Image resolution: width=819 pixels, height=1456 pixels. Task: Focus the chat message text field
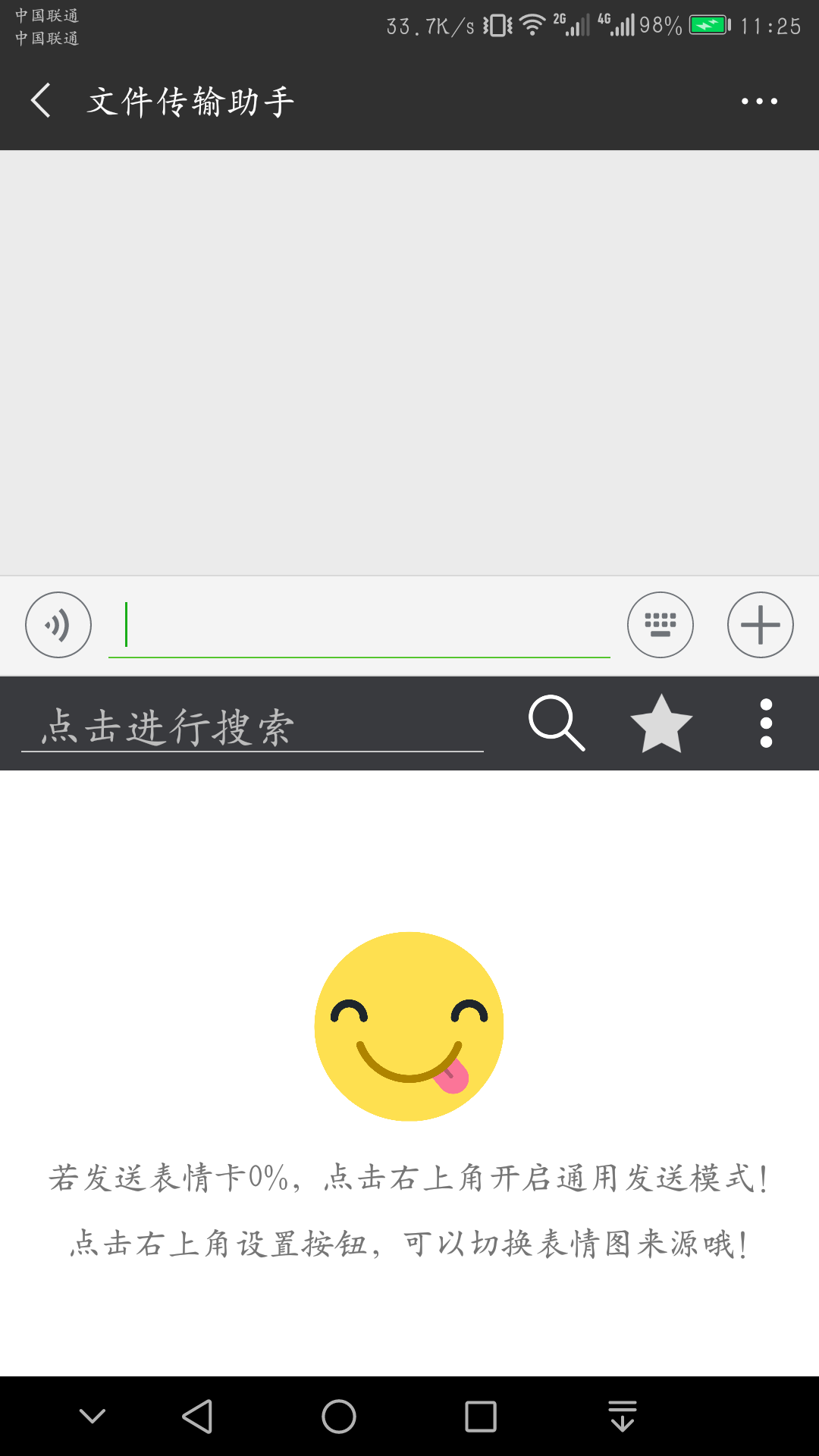[x=359, y=625]
